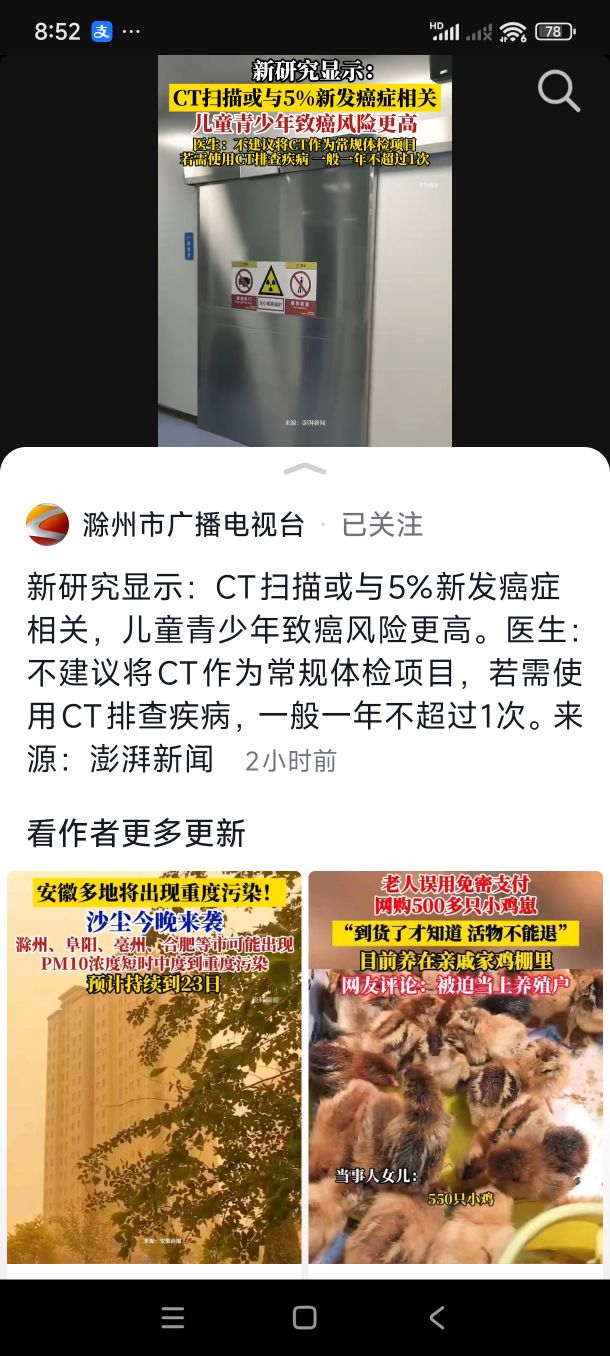Go back using system navigation
This screenshot has width=610, height=1356.
(x=437, y=1318)
